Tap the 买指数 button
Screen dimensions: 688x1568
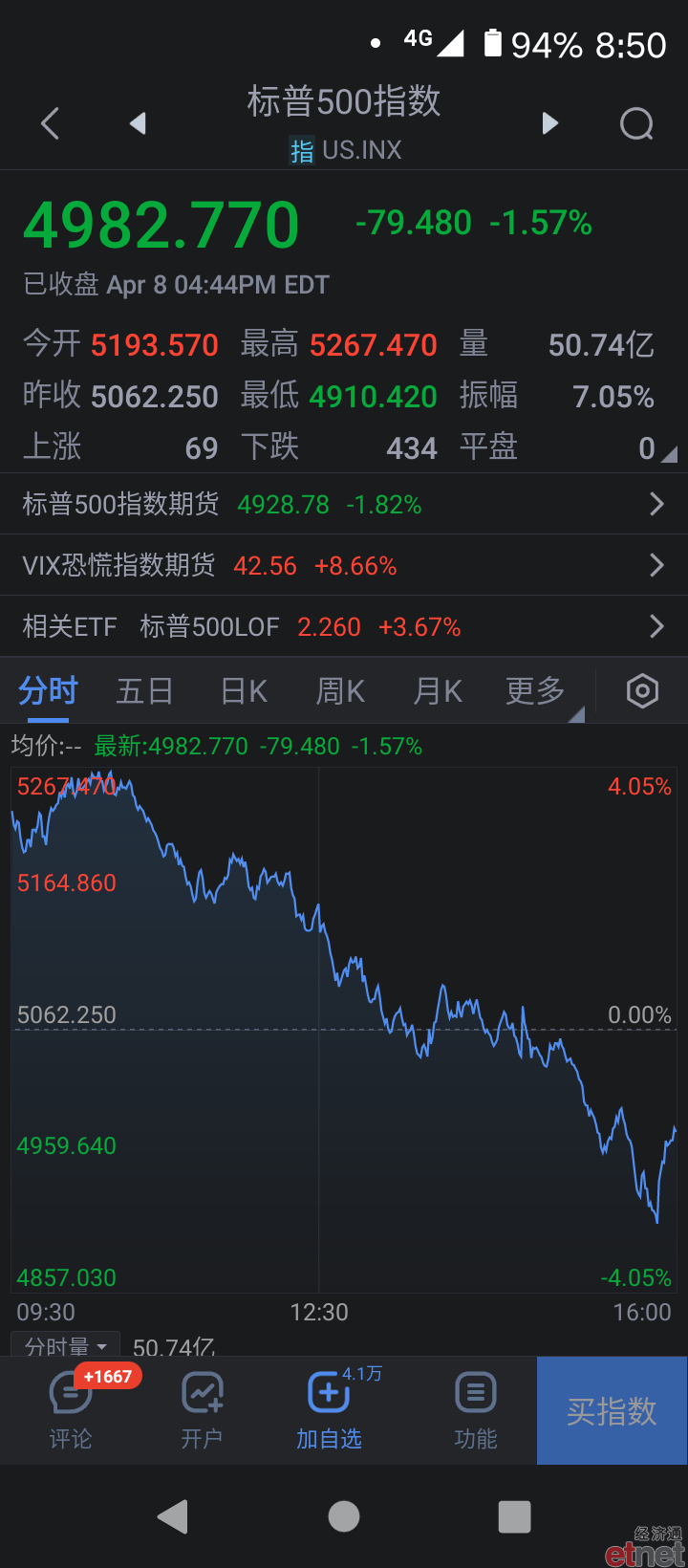[612, 1410]
